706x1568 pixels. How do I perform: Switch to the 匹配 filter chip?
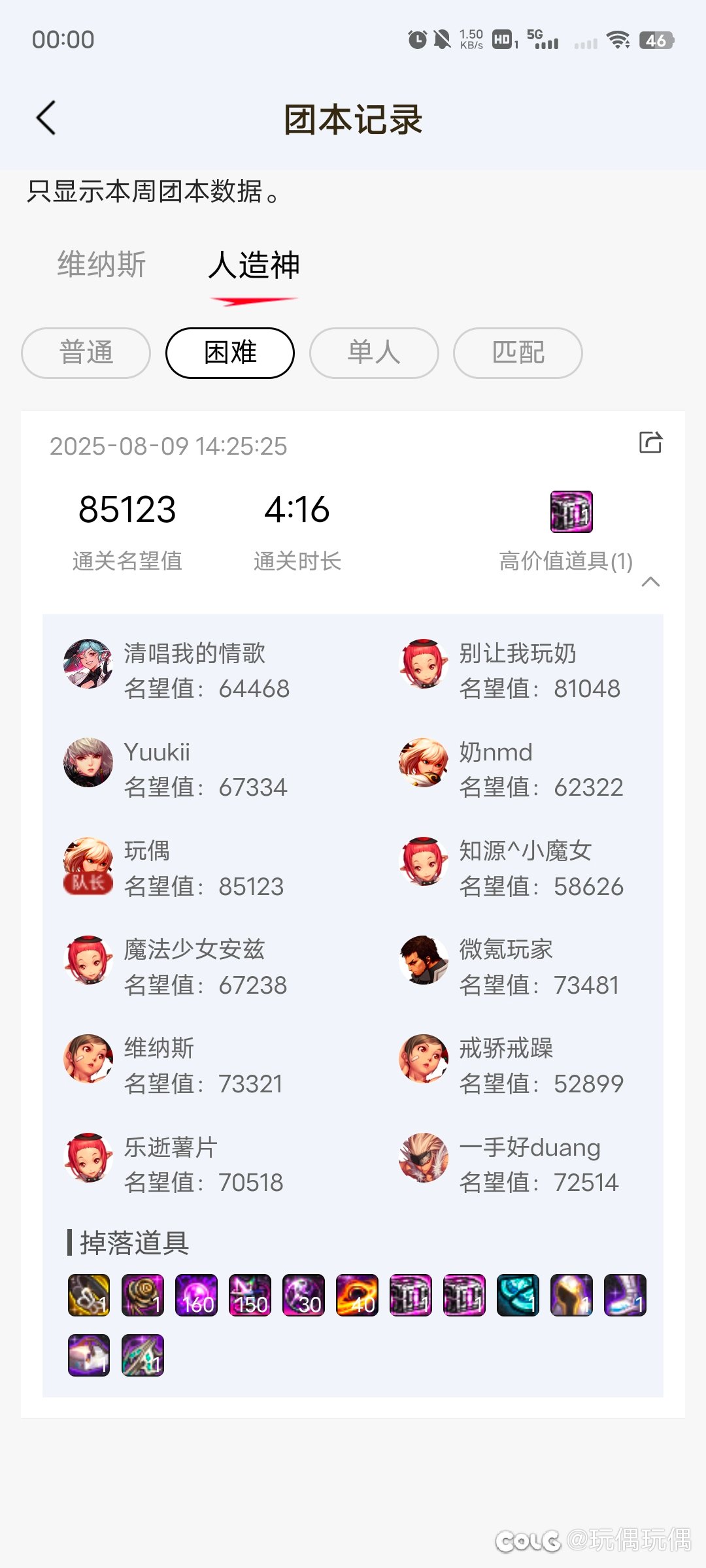(518, 353)
